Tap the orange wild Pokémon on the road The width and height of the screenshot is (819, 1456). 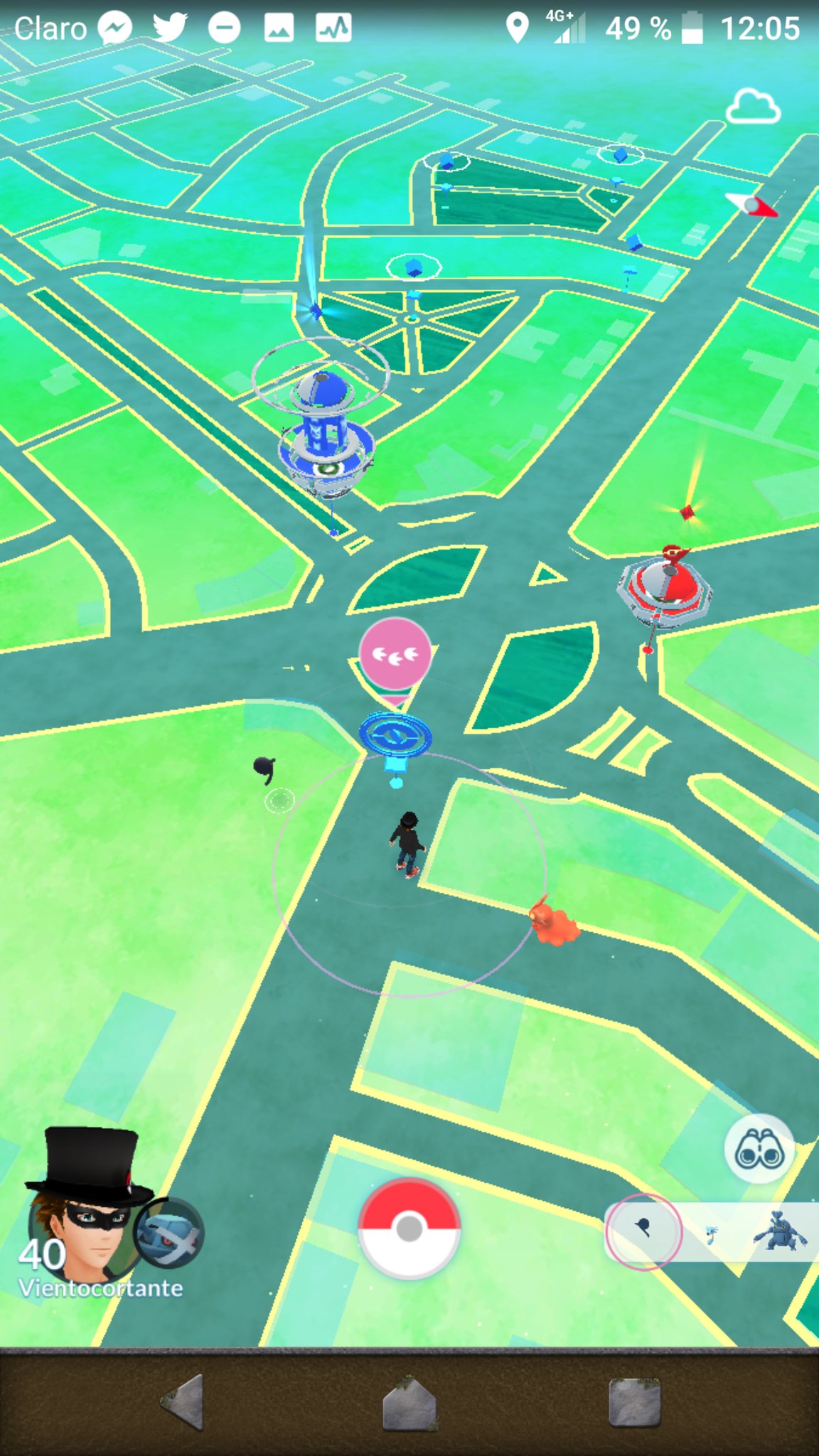point(552,924)
